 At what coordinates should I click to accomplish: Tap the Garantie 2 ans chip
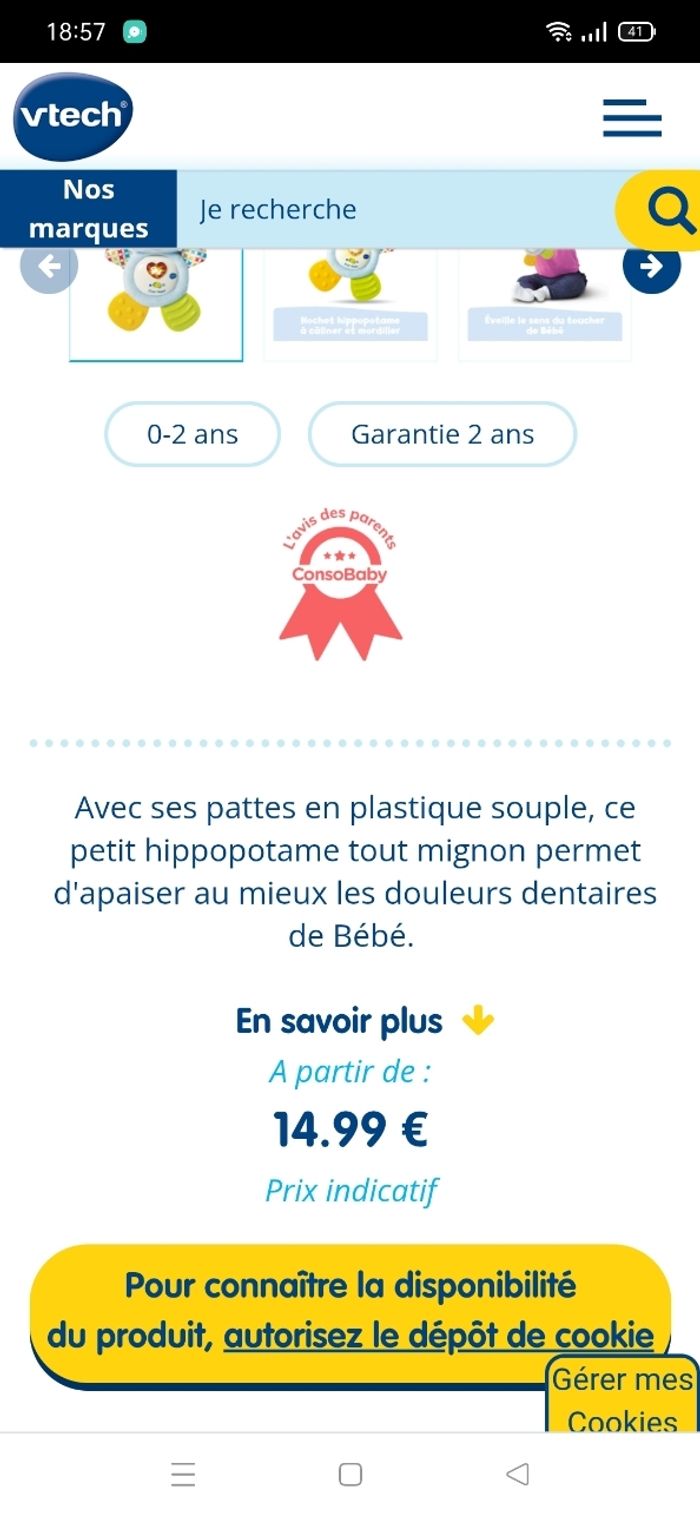pyautogui.click(x=442, y=434)
